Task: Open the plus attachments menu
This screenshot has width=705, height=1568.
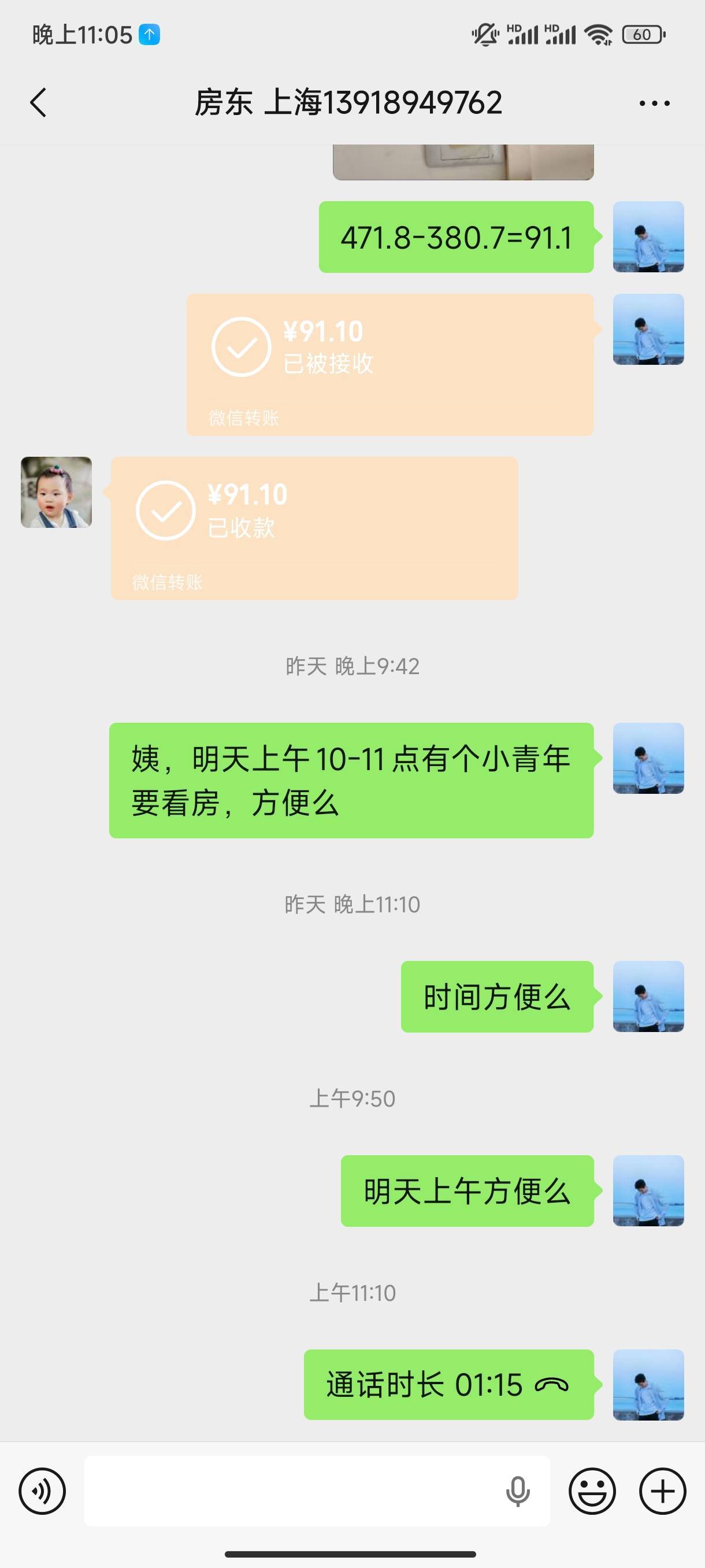Action: coord(662,1491)
